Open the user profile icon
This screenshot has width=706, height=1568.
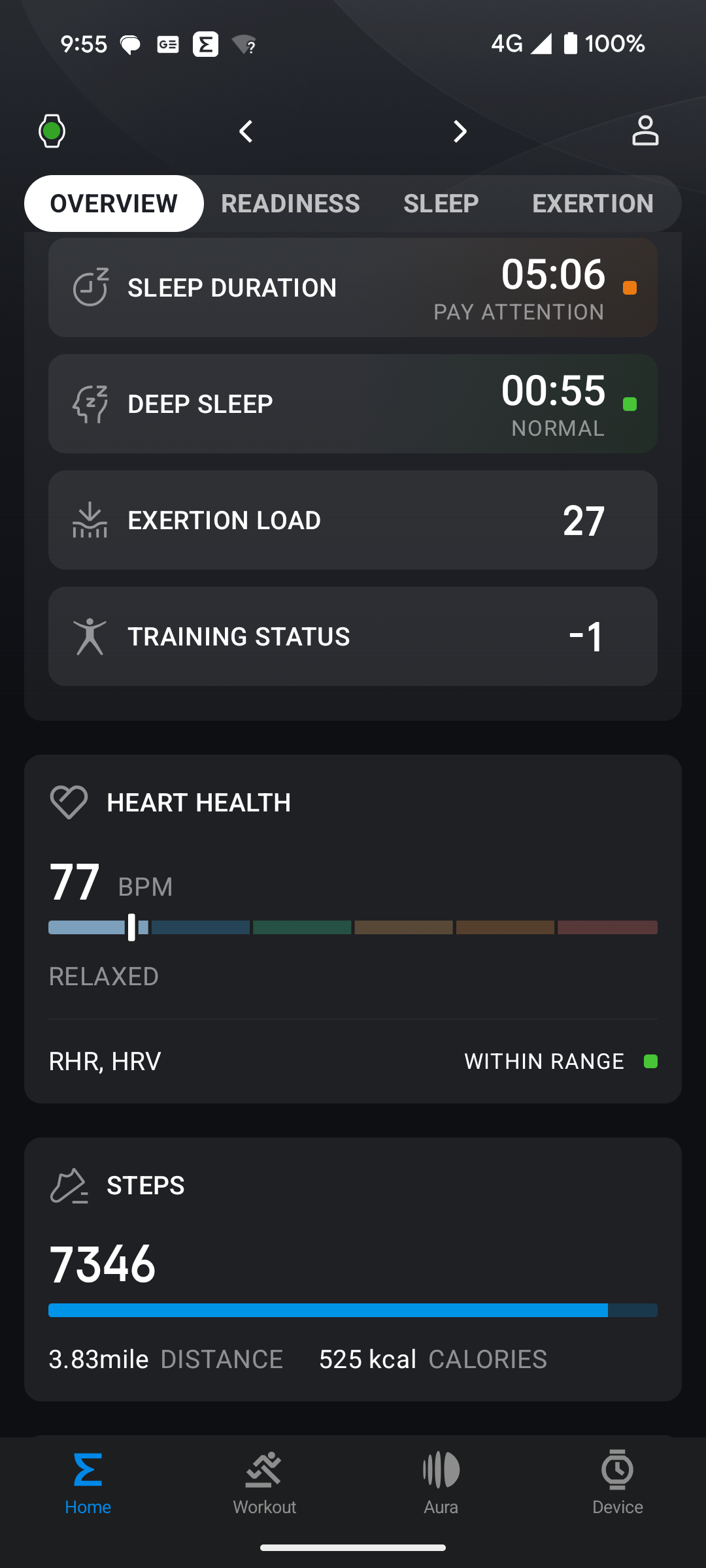tap(645, 131)
